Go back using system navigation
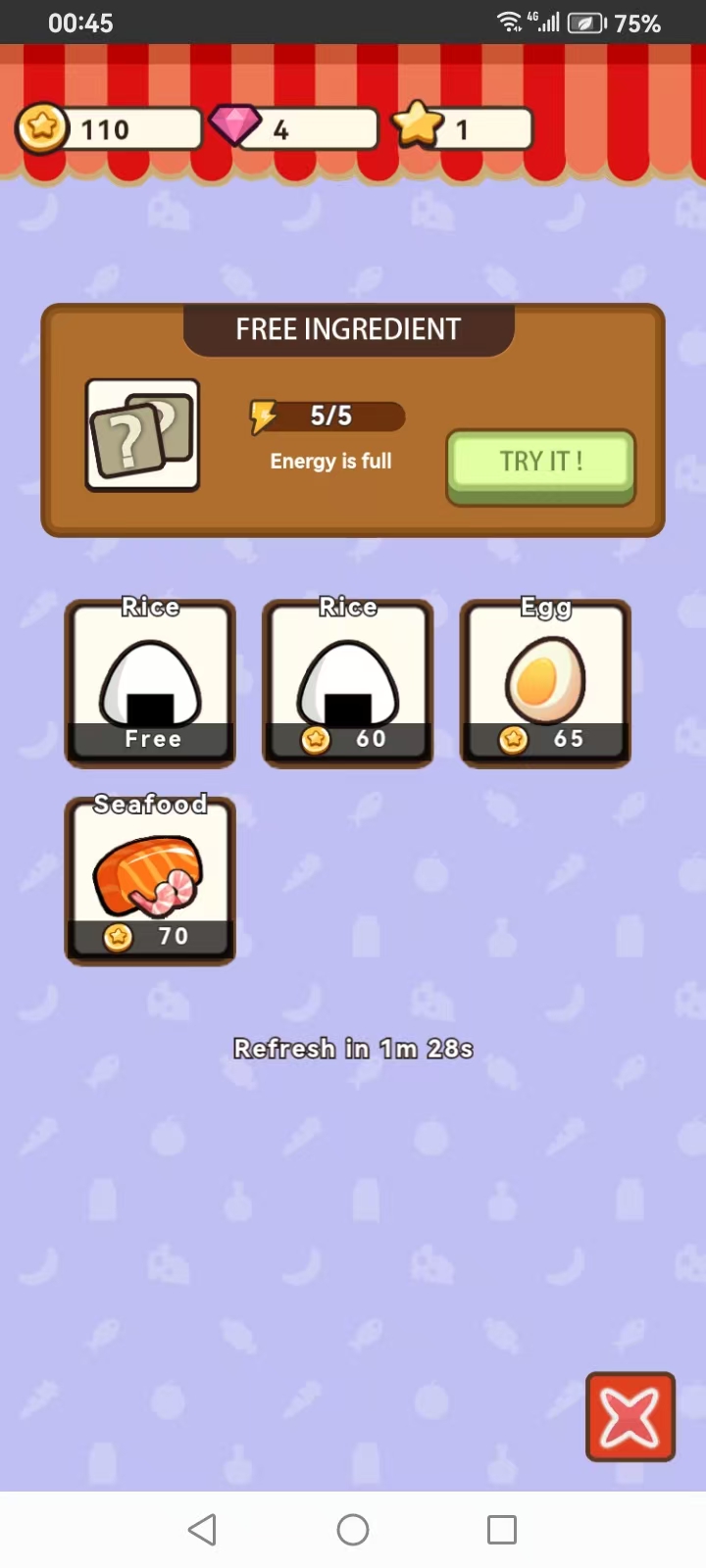The height and width of the screenshot is (1568, 706). [x=202, y=1529]
